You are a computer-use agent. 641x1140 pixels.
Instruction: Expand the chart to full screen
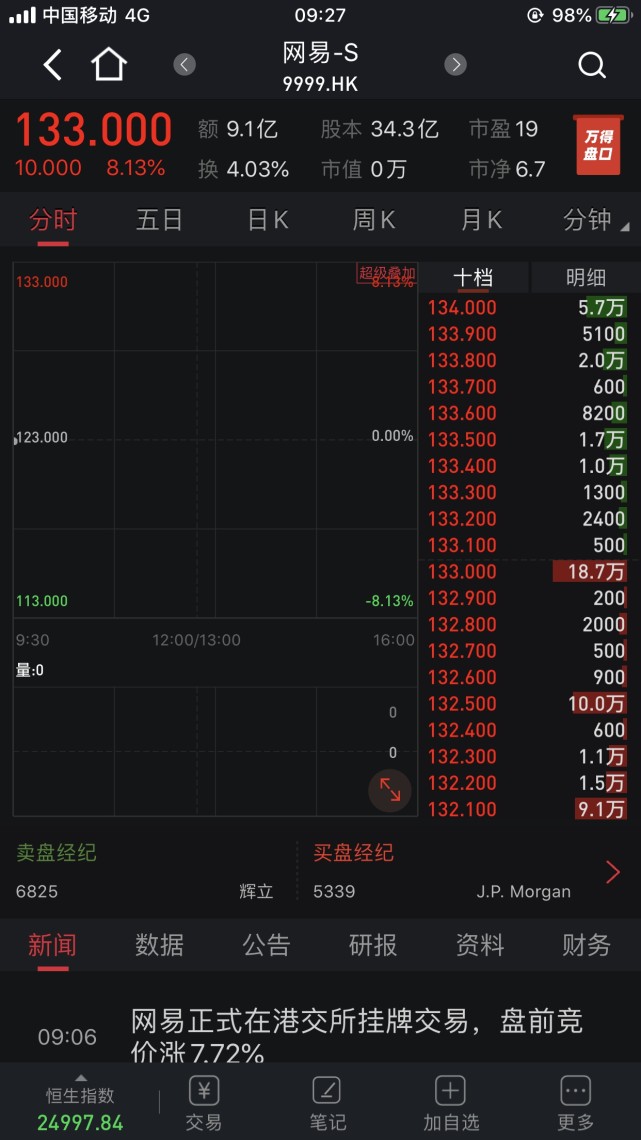[x=390, y=791]
